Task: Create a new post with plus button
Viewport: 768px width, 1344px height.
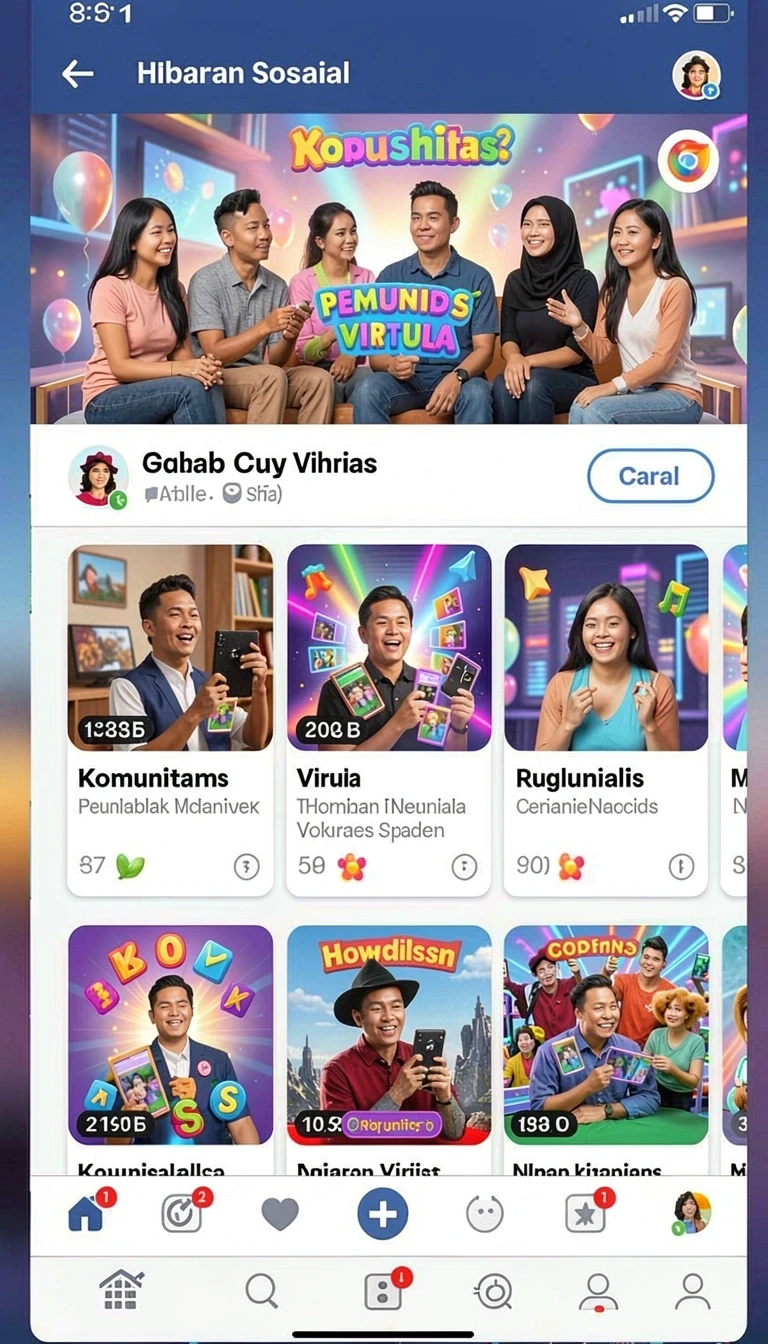Action: [x=383, y=1214]
